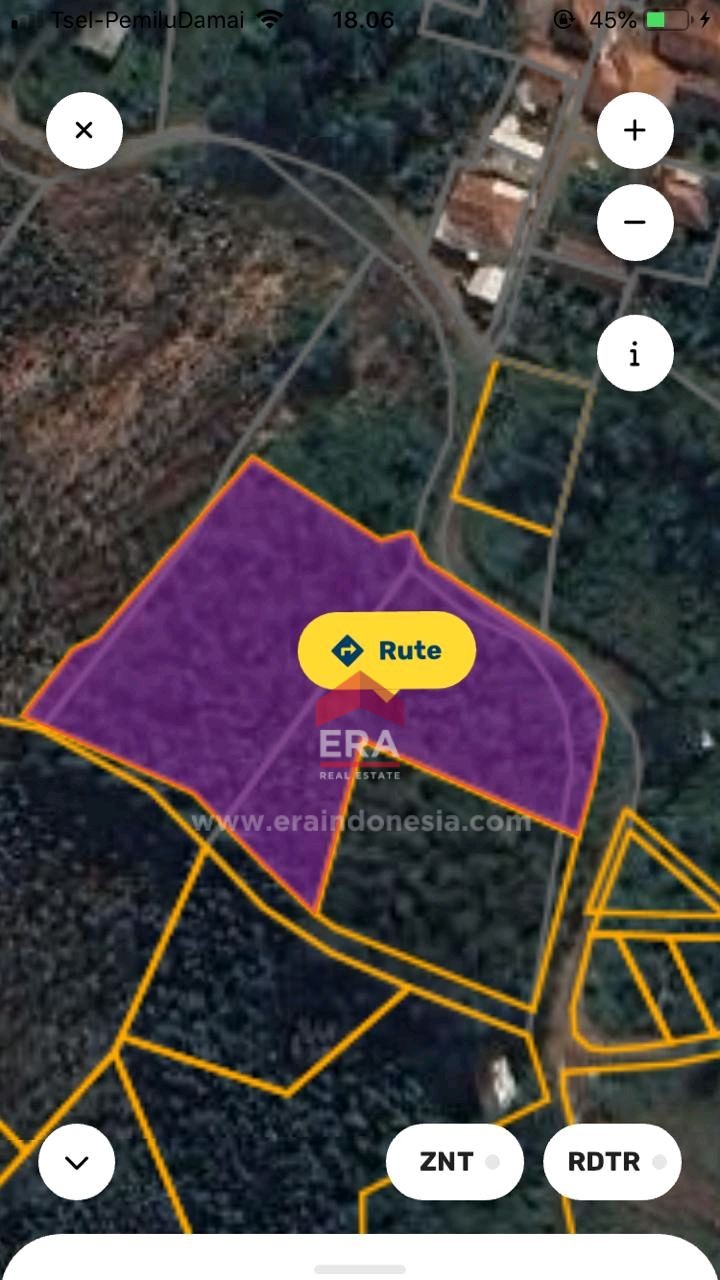
Task: Expand the down chevron button
Action: 77,1162
